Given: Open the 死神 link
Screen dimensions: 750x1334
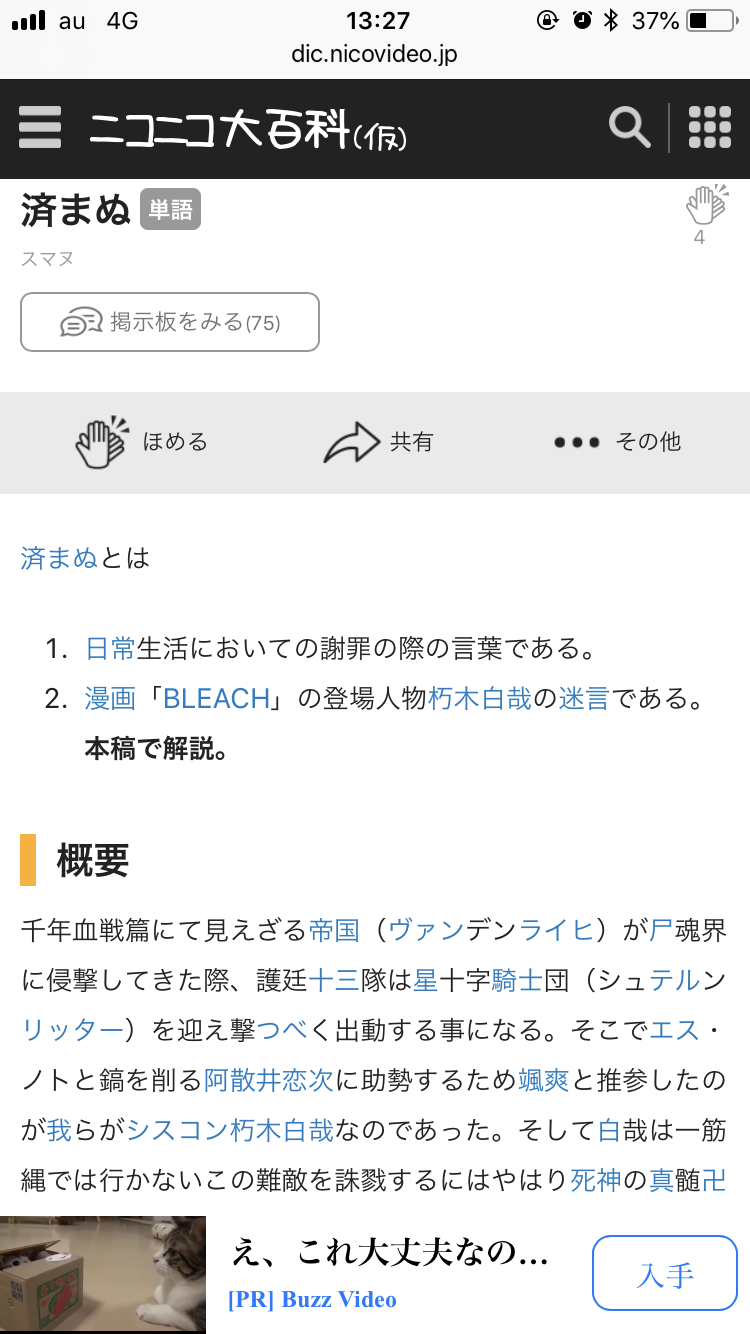Looking at the screenshot, I should [x=596, y=1180].
